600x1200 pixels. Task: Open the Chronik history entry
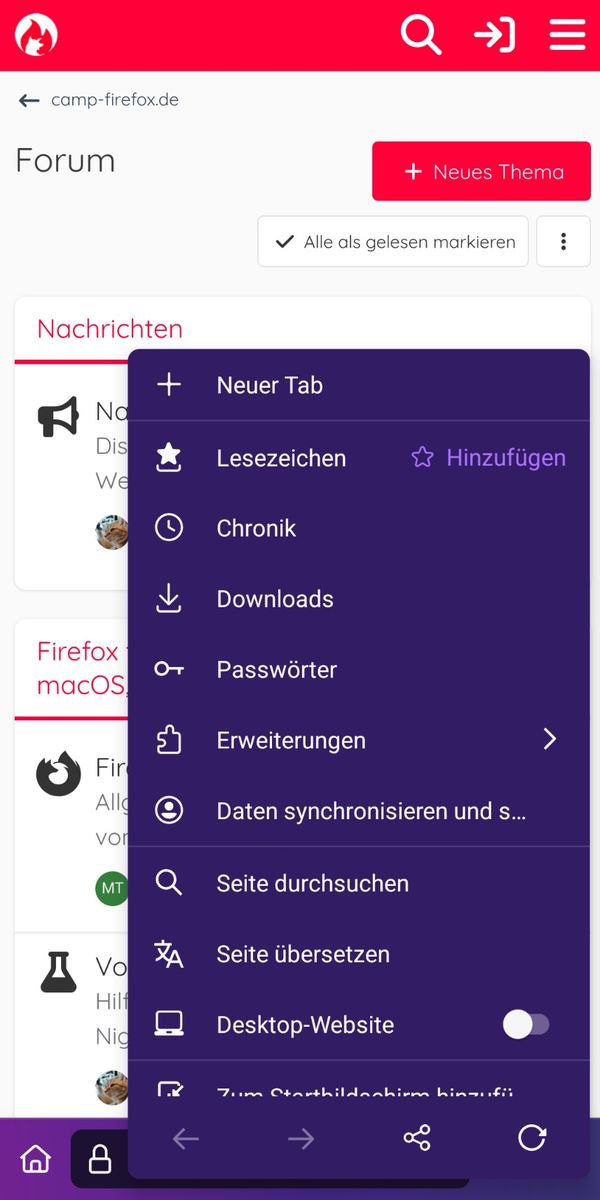pyautogui.click(x=256, y=528)
